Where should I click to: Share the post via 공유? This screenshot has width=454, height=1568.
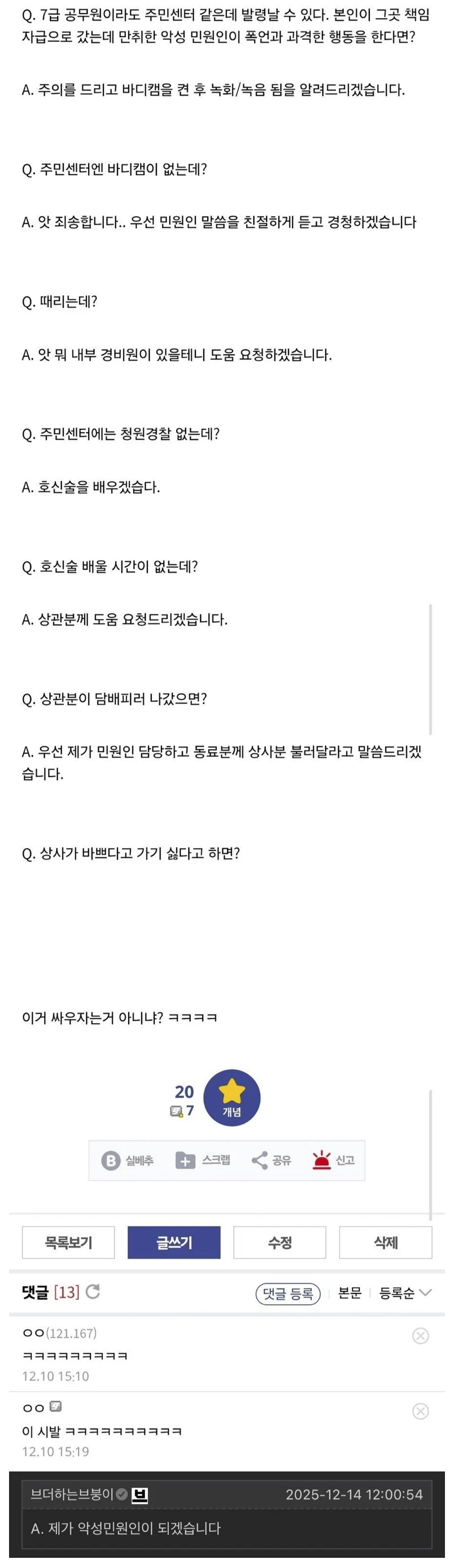pyautogui.click(x=272, y=1160)
